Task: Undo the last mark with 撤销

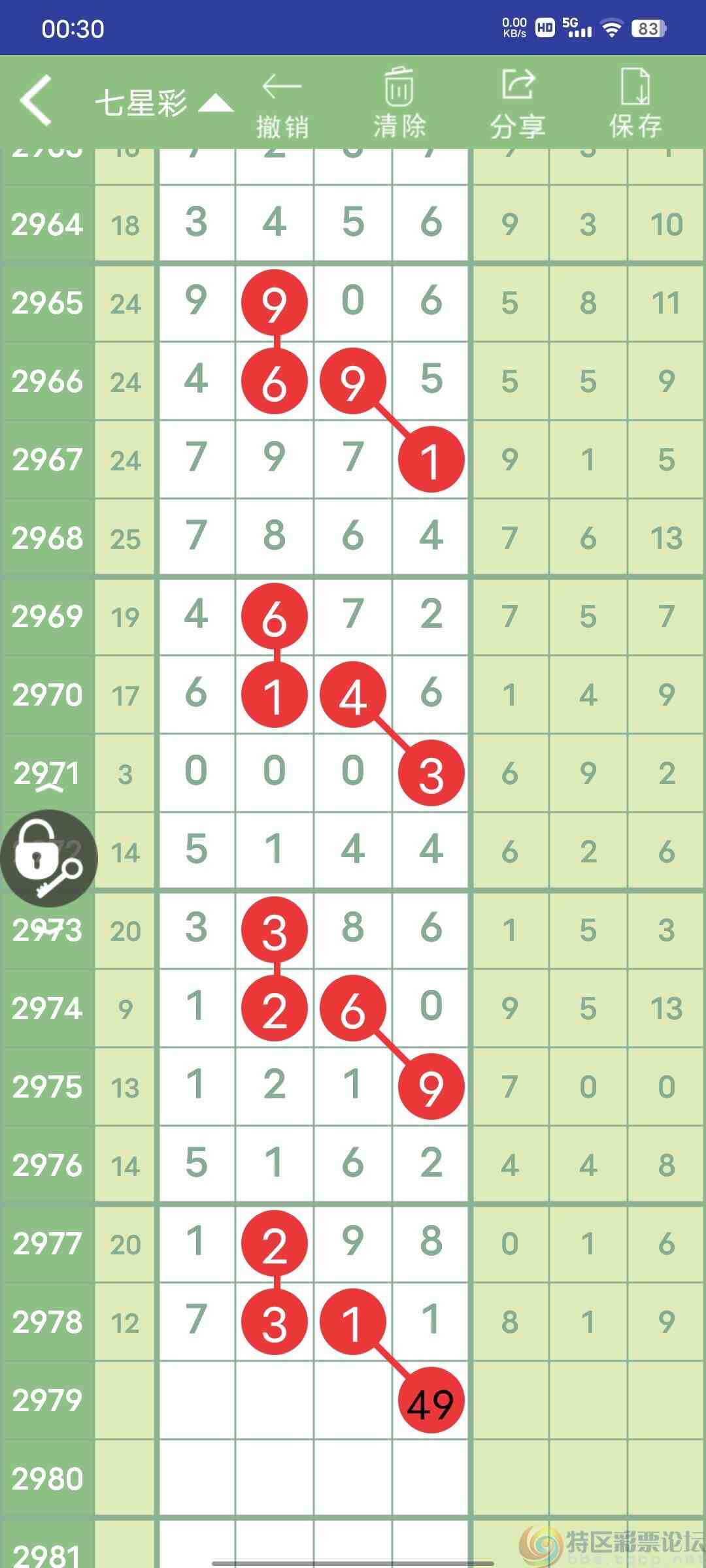Action: [x=282, y=105]
